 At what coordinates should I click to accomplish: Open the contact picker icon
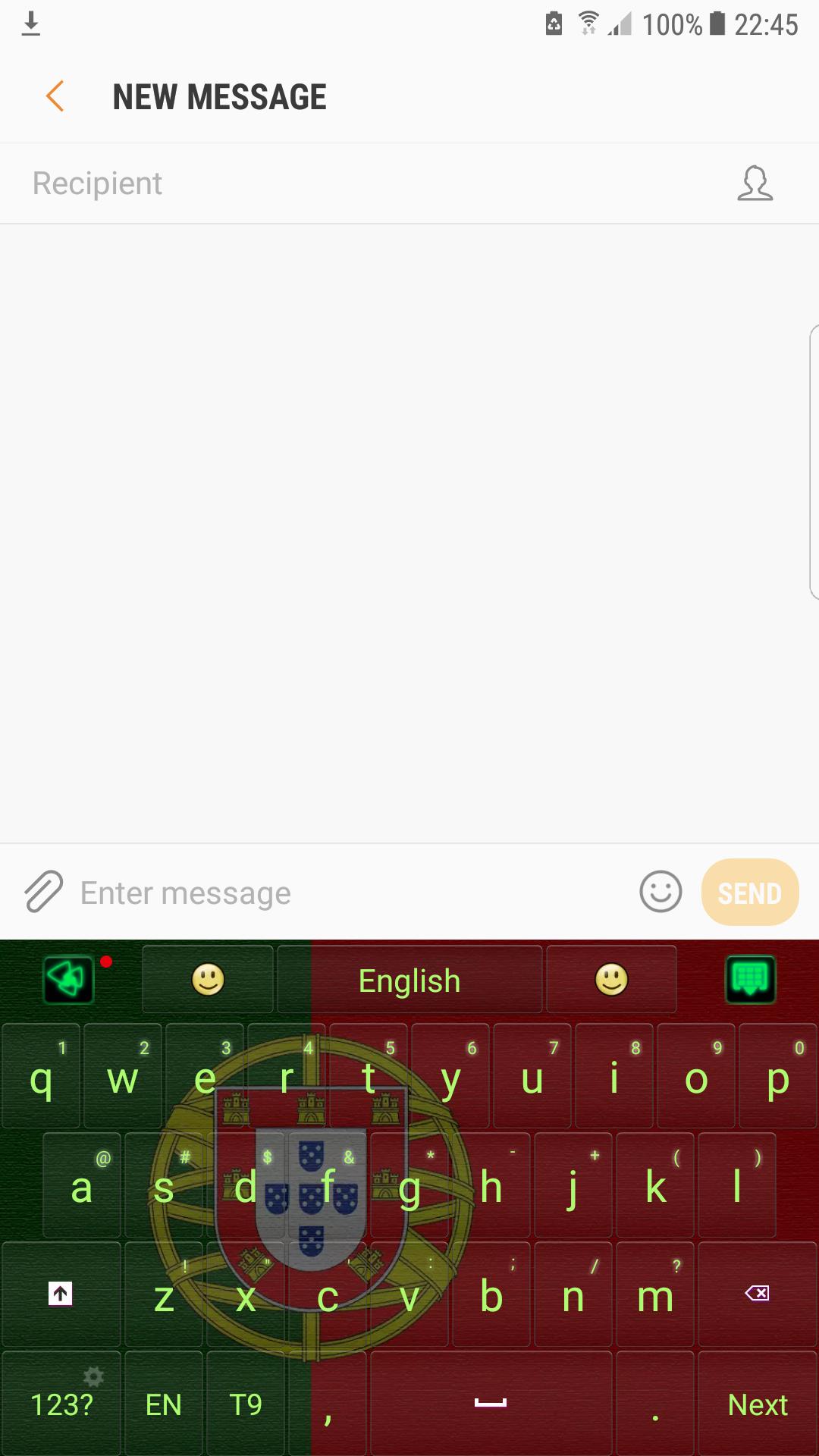755,184
